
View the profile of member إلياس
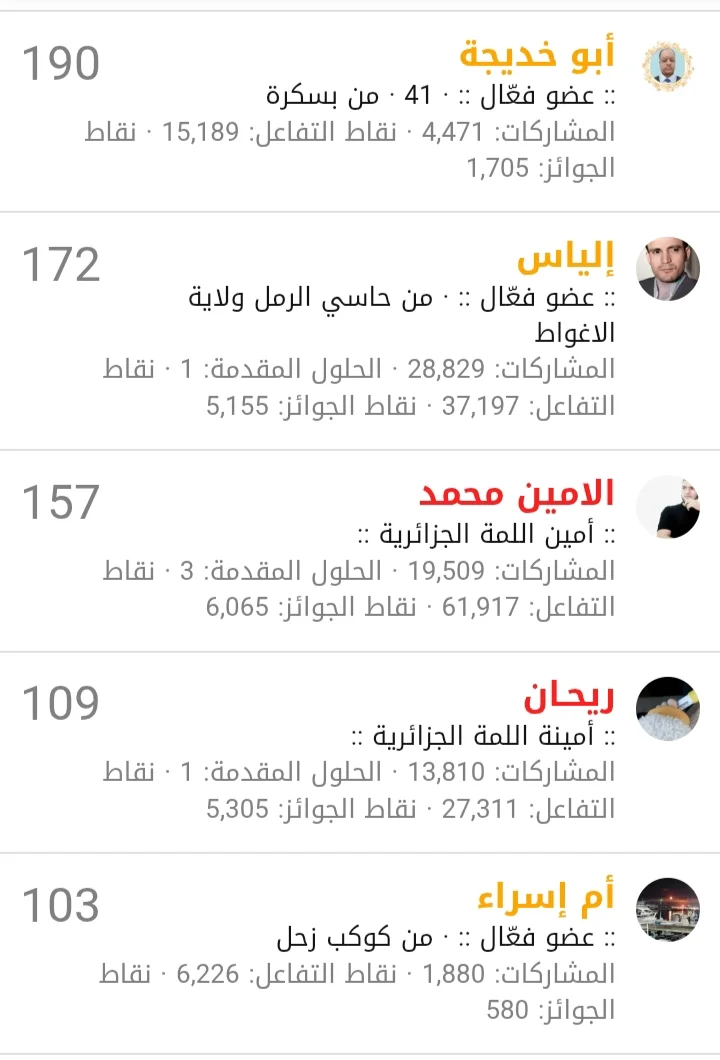coord(565,260)
